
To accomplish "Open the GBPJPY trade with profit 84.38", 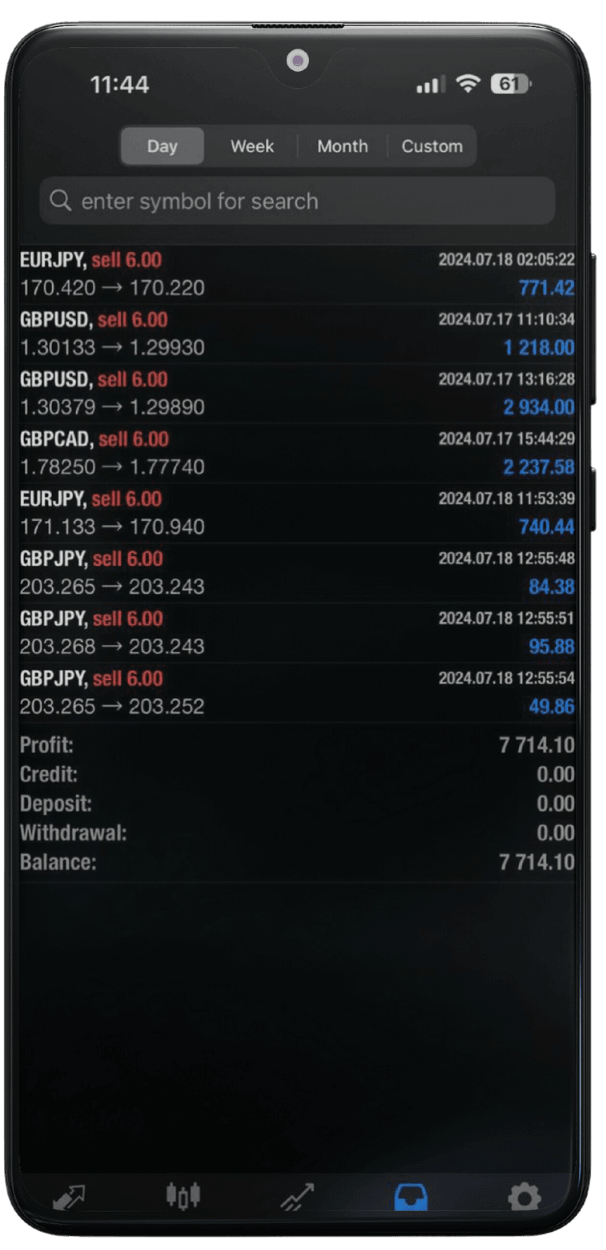I will pos(297,573).
